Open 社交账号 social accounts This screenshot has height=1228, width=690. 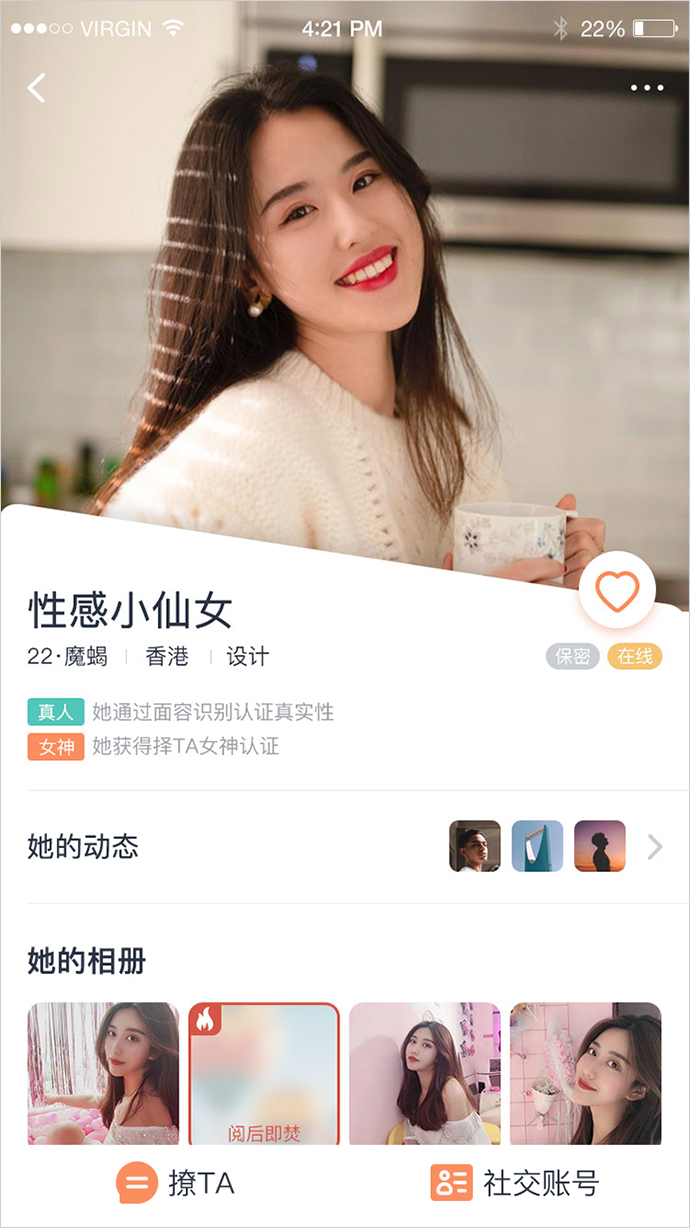[x=516, y=1184]
